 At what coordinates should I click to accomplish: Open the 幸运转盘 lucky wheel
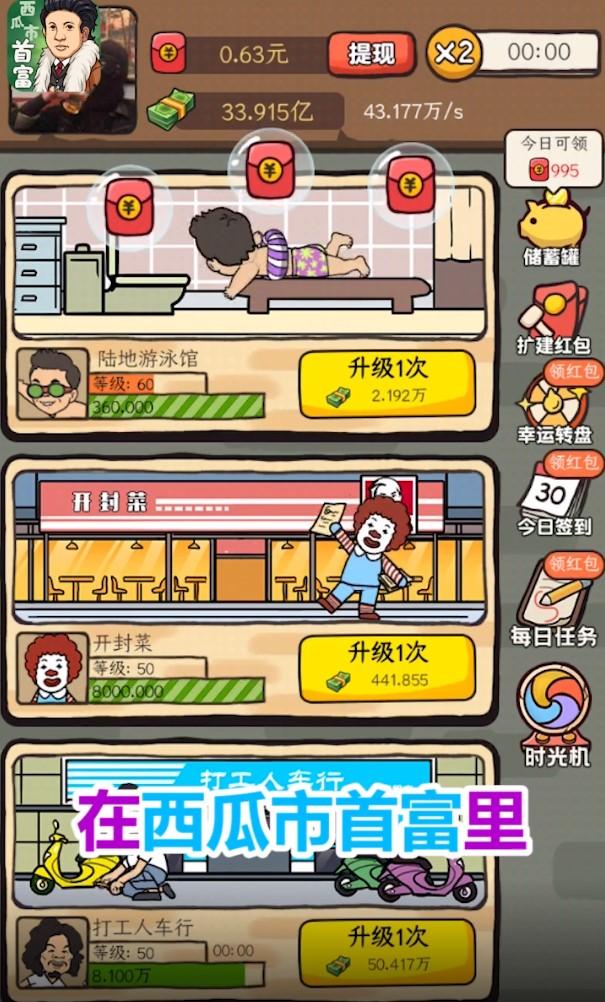point(553,408)
